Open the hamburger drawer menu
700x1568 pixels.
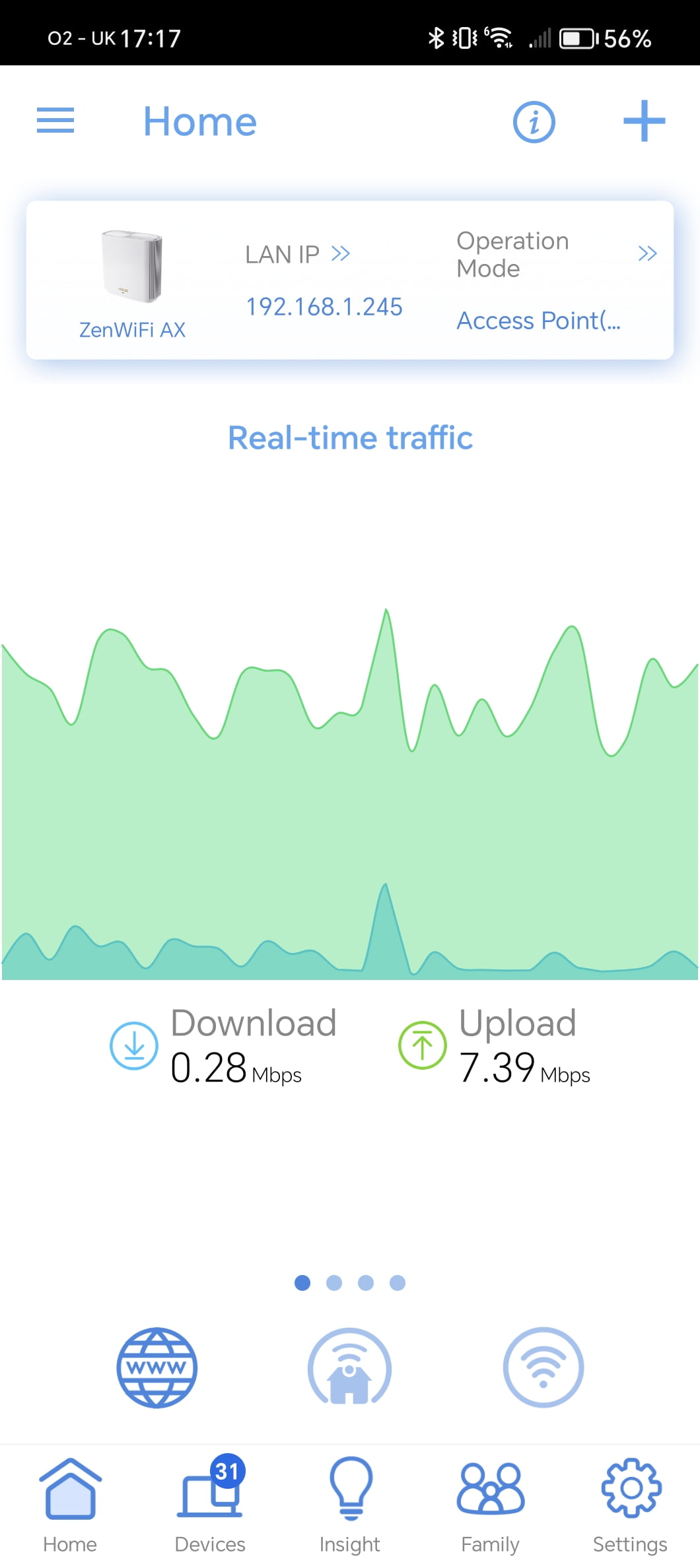click(x=55, y=121)
